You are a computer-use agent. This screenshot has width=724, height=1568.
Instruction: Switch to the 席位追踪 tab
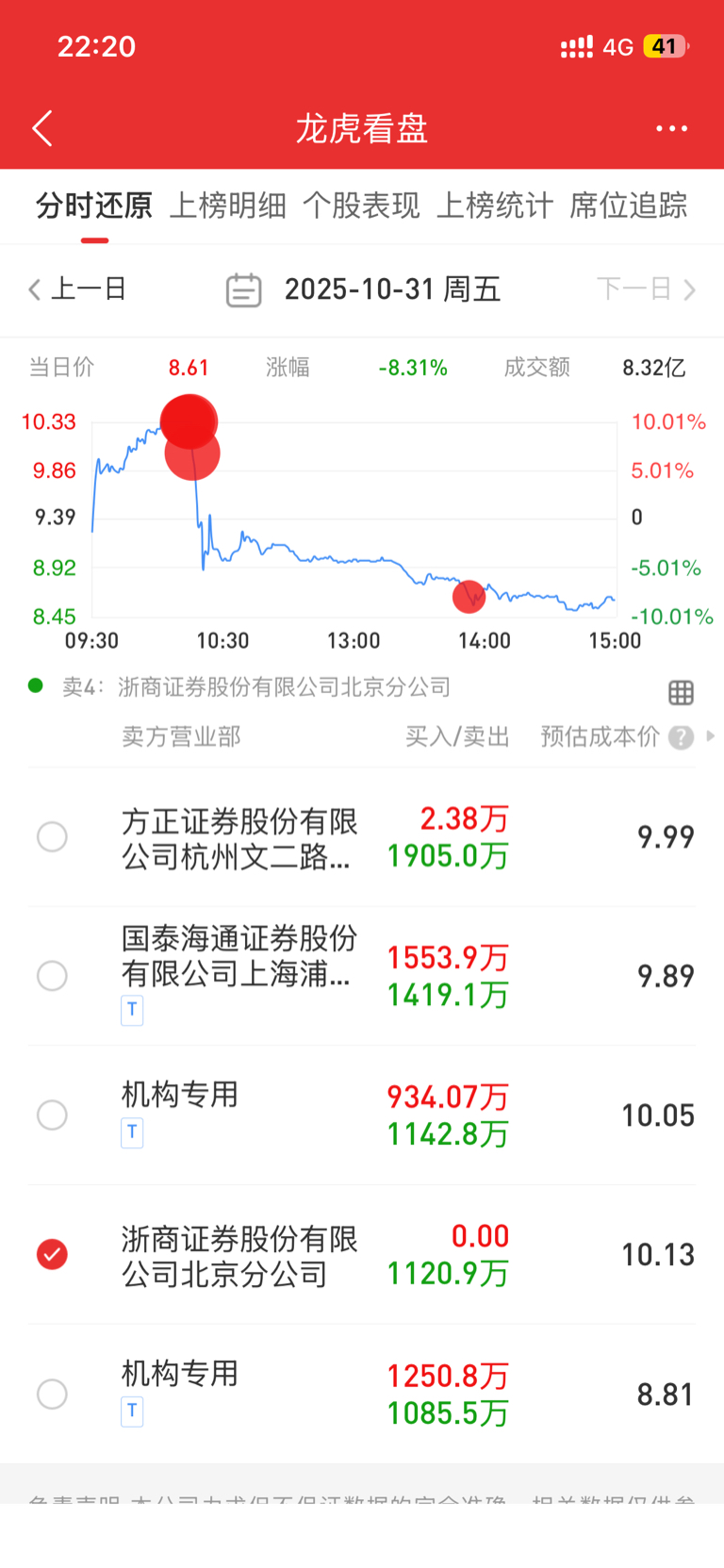(x=629, y=206)
